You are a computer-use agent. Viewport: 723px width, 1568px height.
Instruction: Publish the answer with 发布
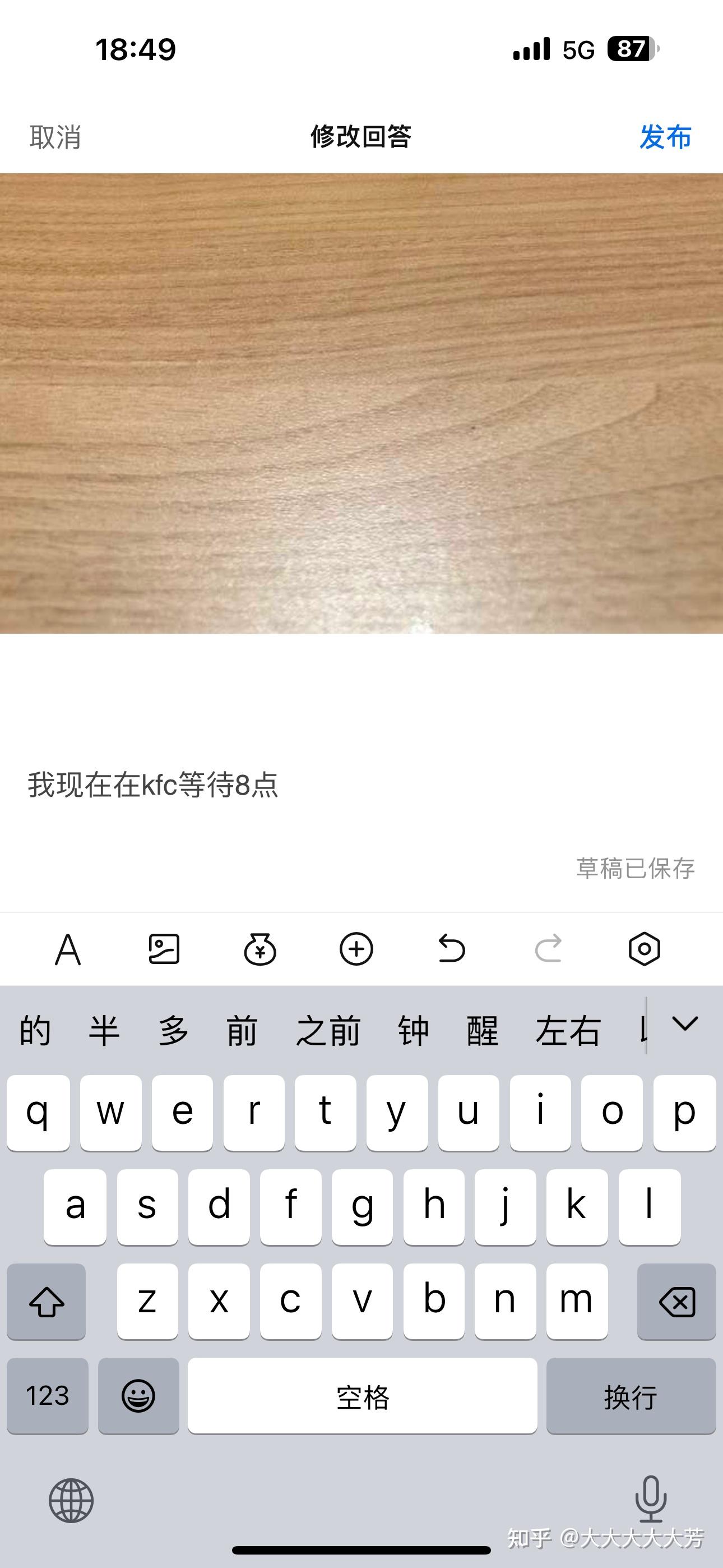(x=665, y=137)
